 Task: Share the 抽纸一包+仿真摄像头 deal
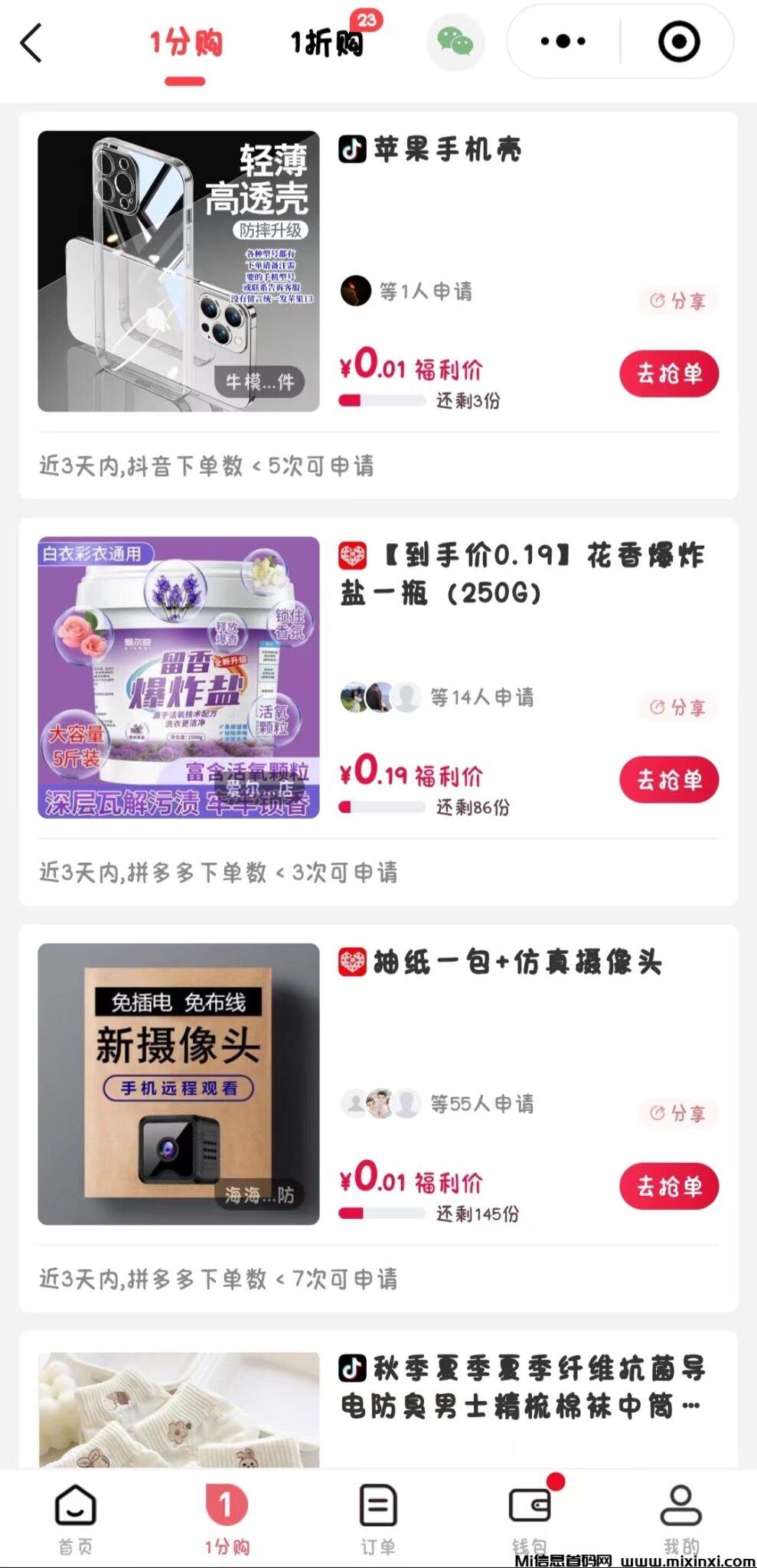[677, 1113]
